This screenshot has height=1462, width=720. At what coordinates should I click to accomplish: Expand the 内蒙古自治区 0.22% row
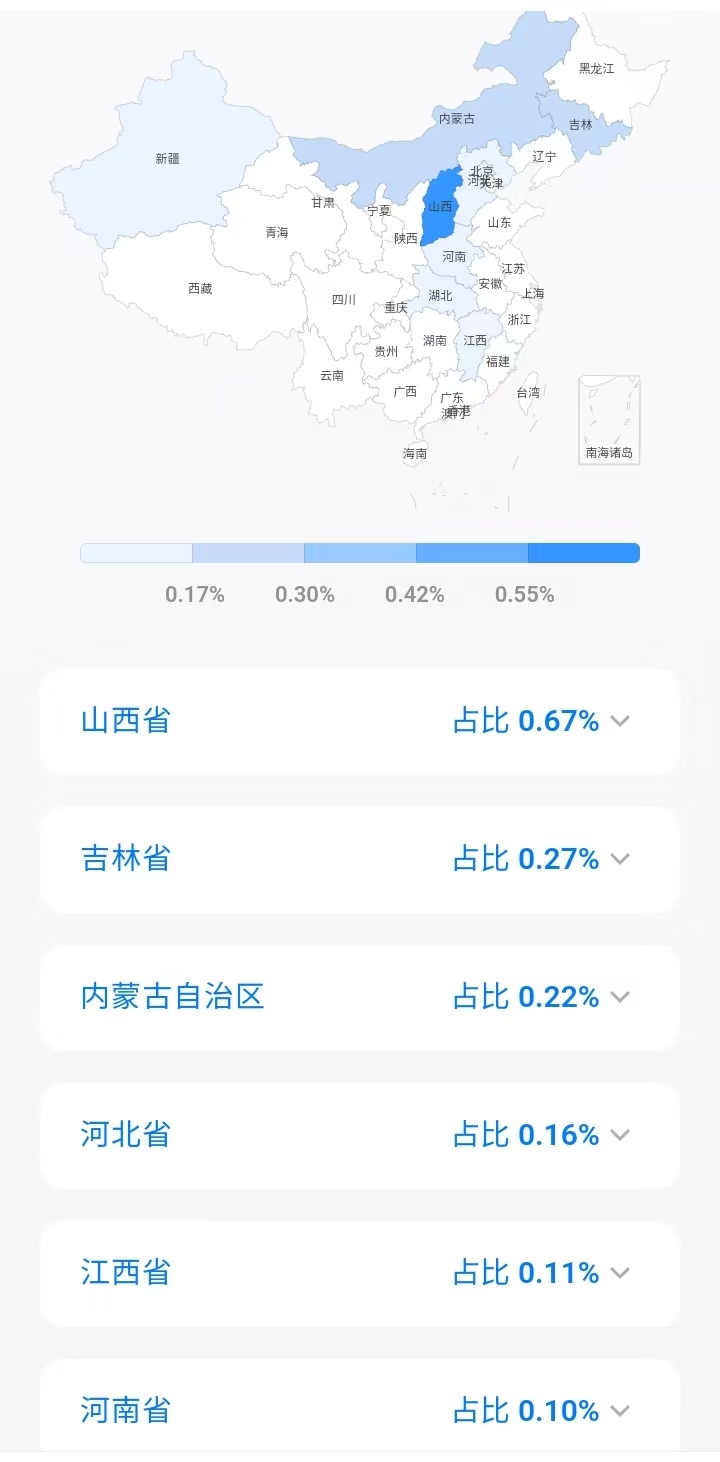tap(619, 997)
